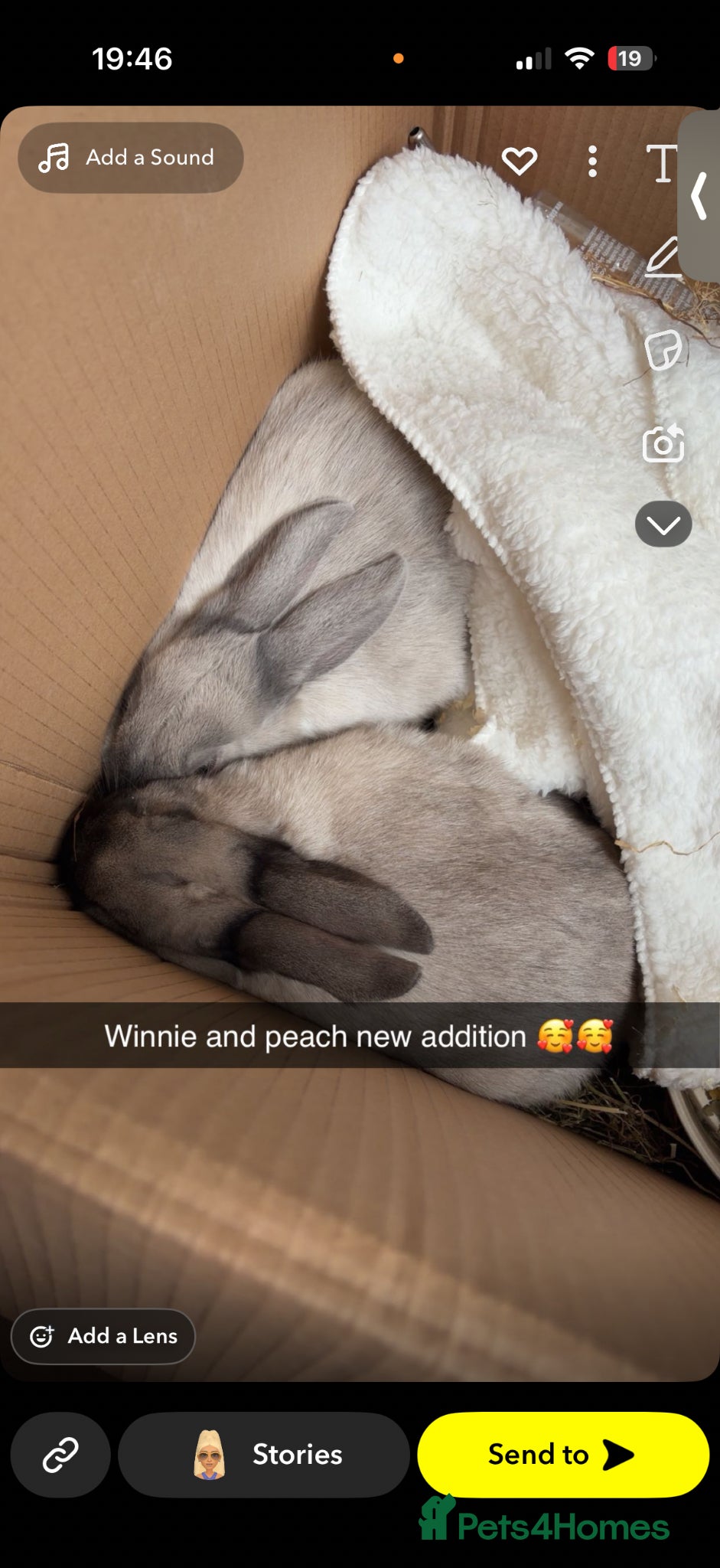Click the Pets4Homes logo
Image resolution: width=720 pixels, height=1568 pixels.
tap(543, 1525)
